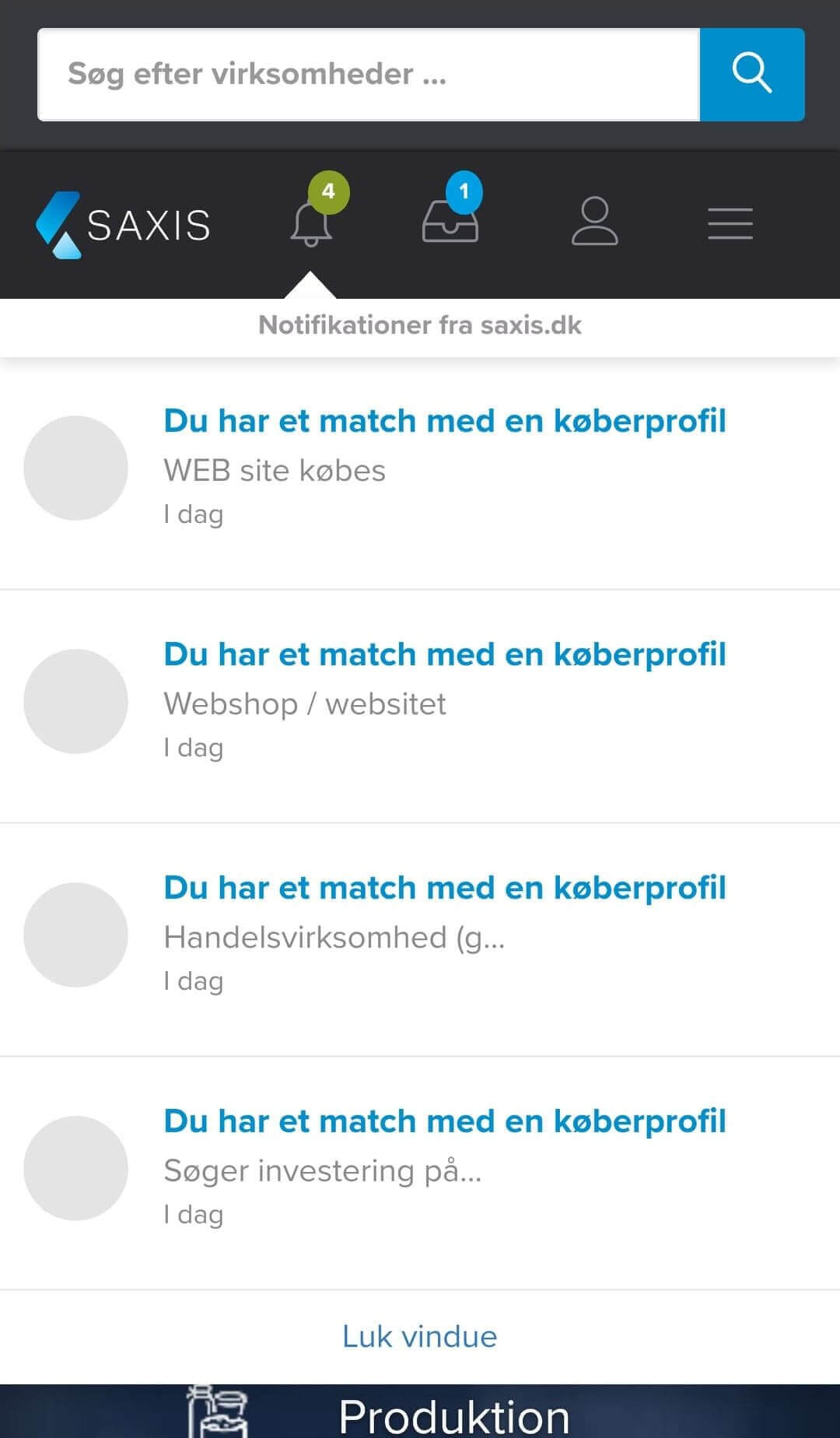Image resolution: width=840 pixels, height=1438 pixels.
Task: Open the inbox tray icon
Action: click(450, 222)
